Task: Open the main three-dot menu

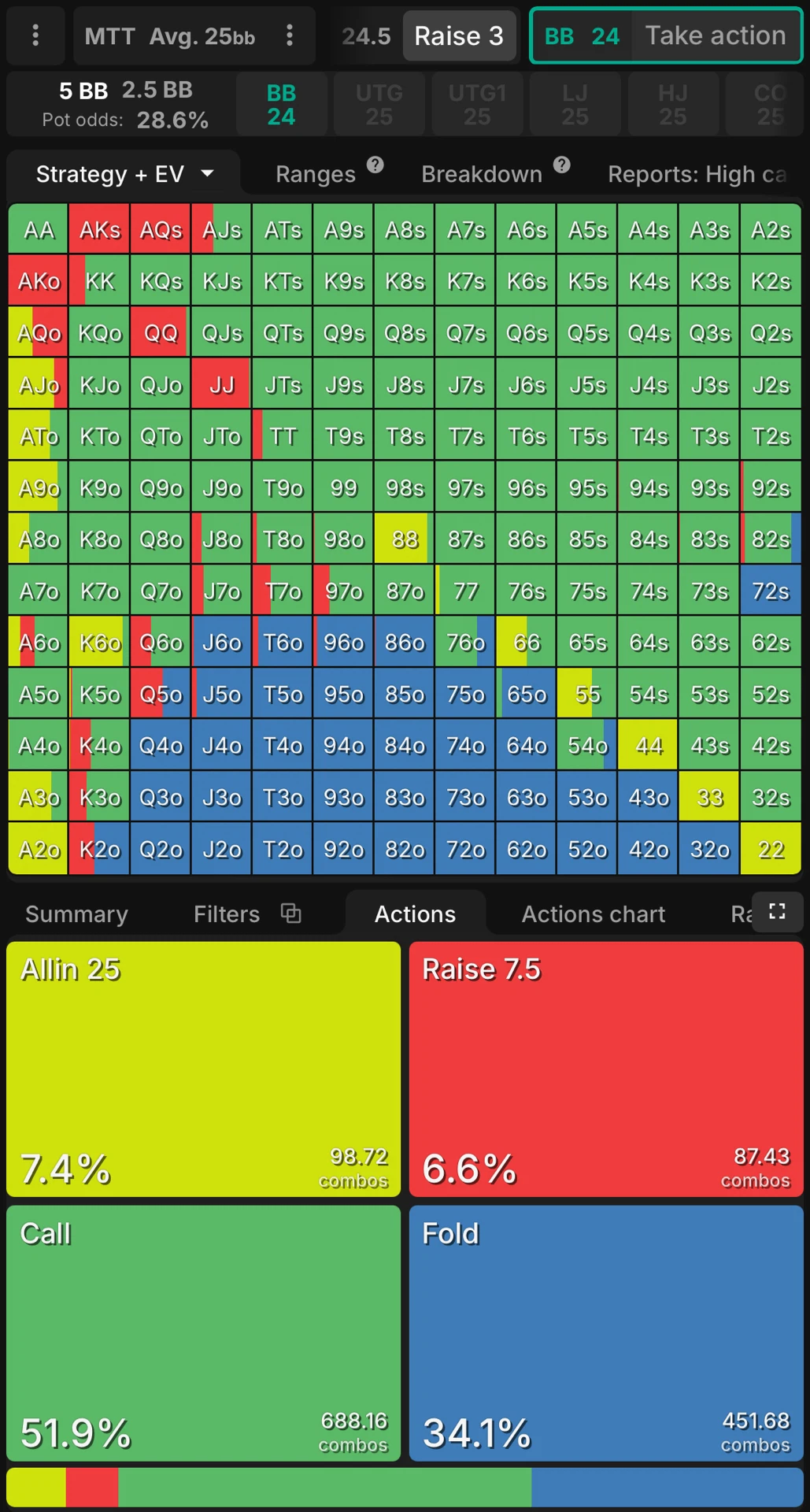Action: [35, 35]
